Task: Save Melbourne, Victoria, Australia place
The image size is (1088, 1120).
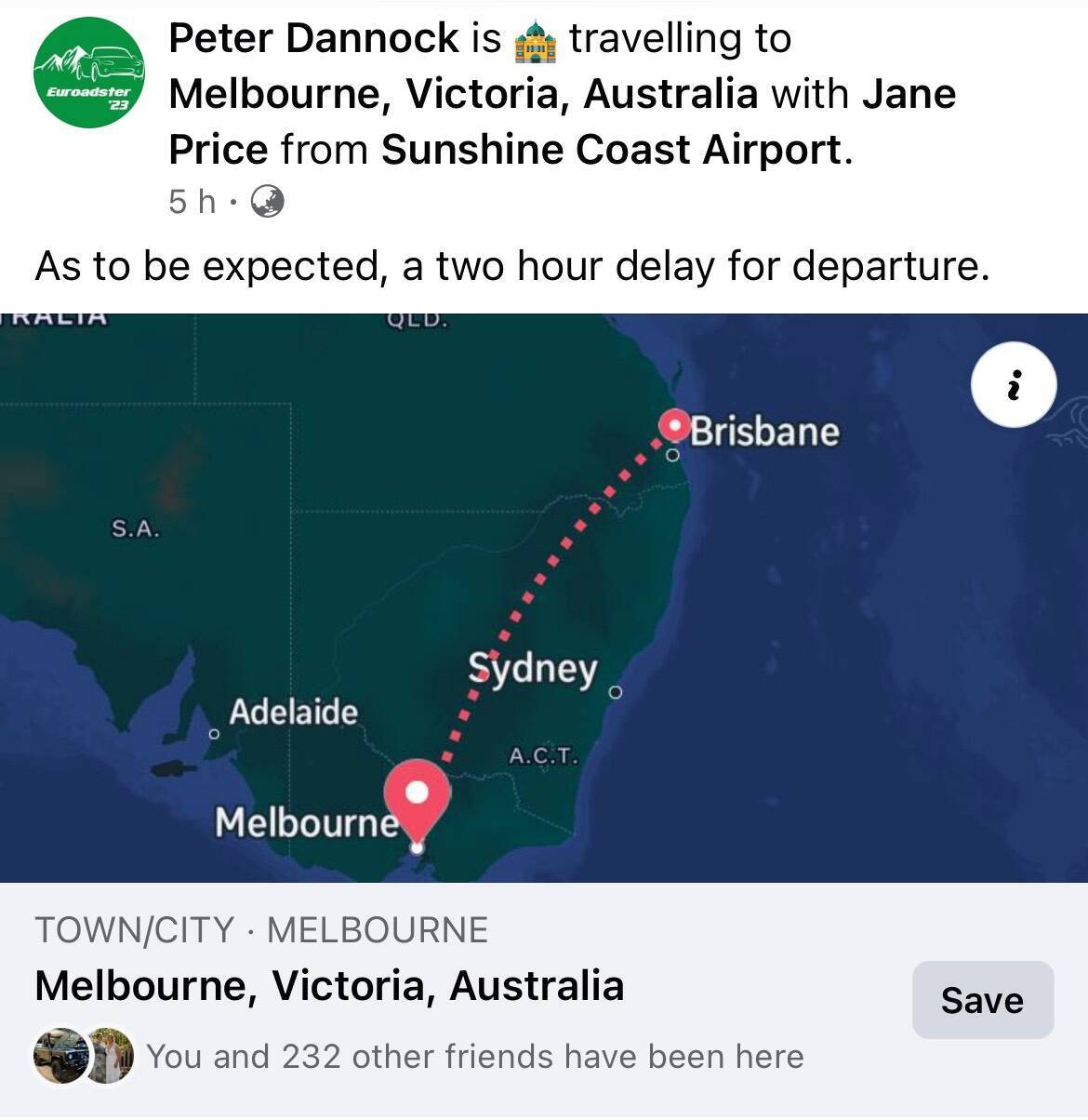Action: coord(982,1000)
